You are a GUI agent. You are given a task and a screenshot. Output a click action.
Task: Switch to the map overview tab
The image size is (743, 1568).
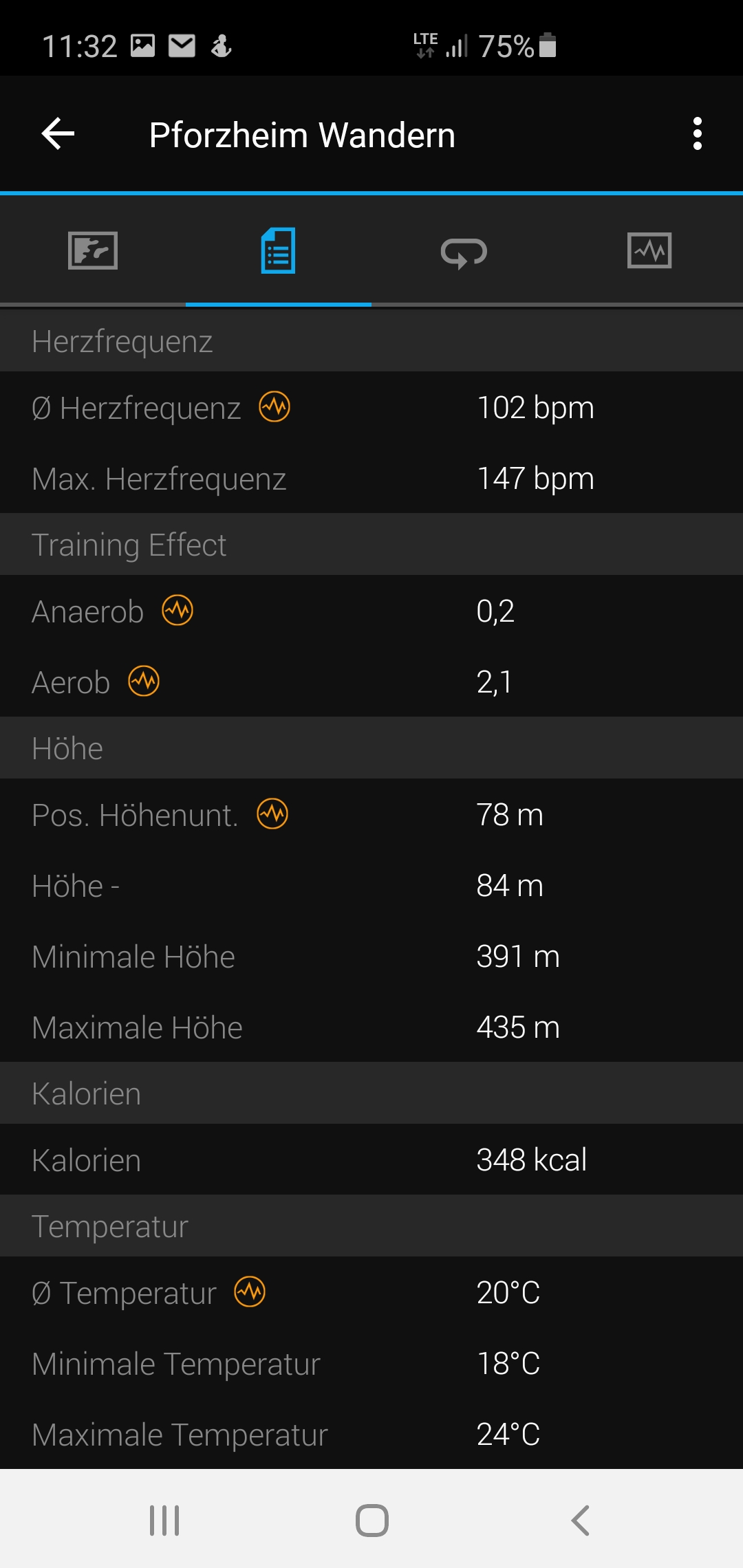pos(93,251)
